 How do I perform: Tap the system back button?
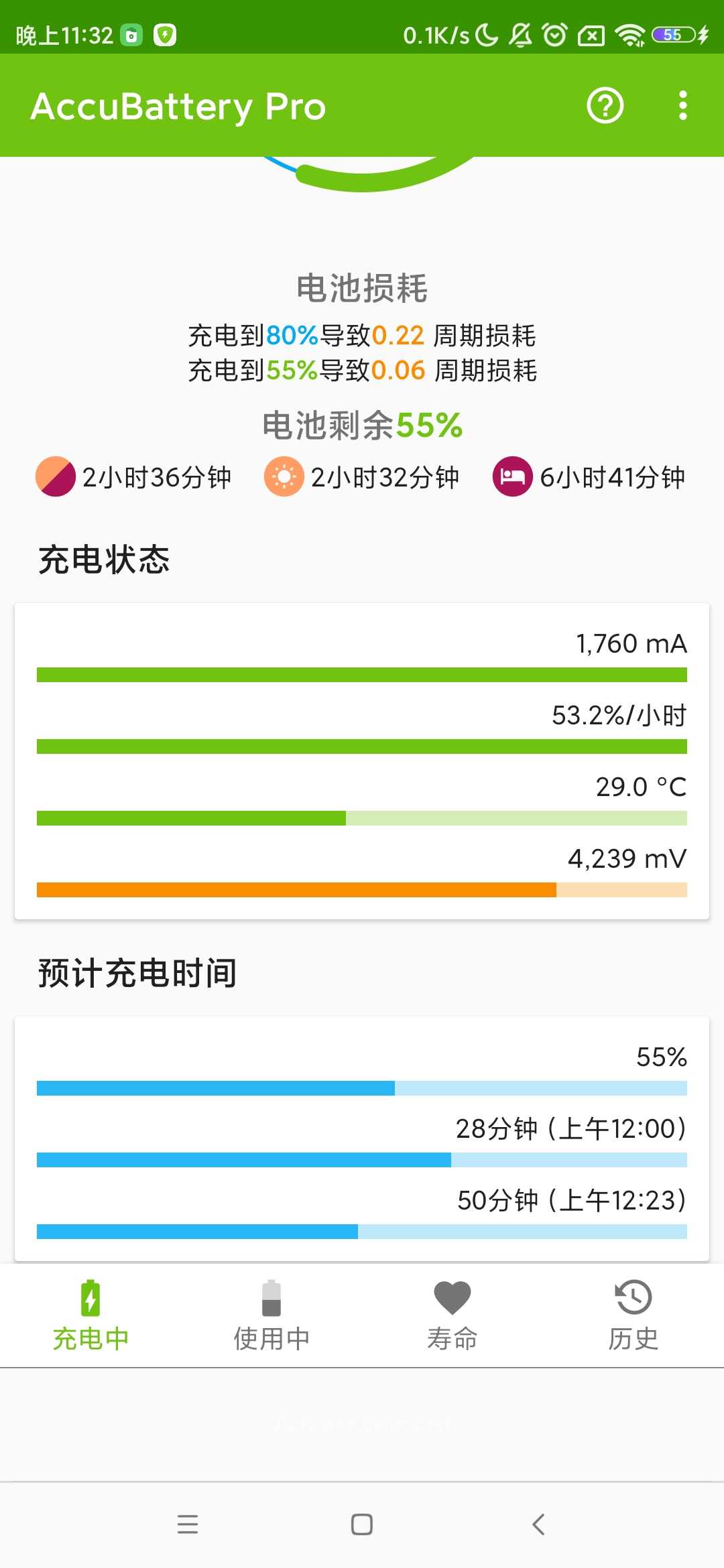coord(538,1524)
